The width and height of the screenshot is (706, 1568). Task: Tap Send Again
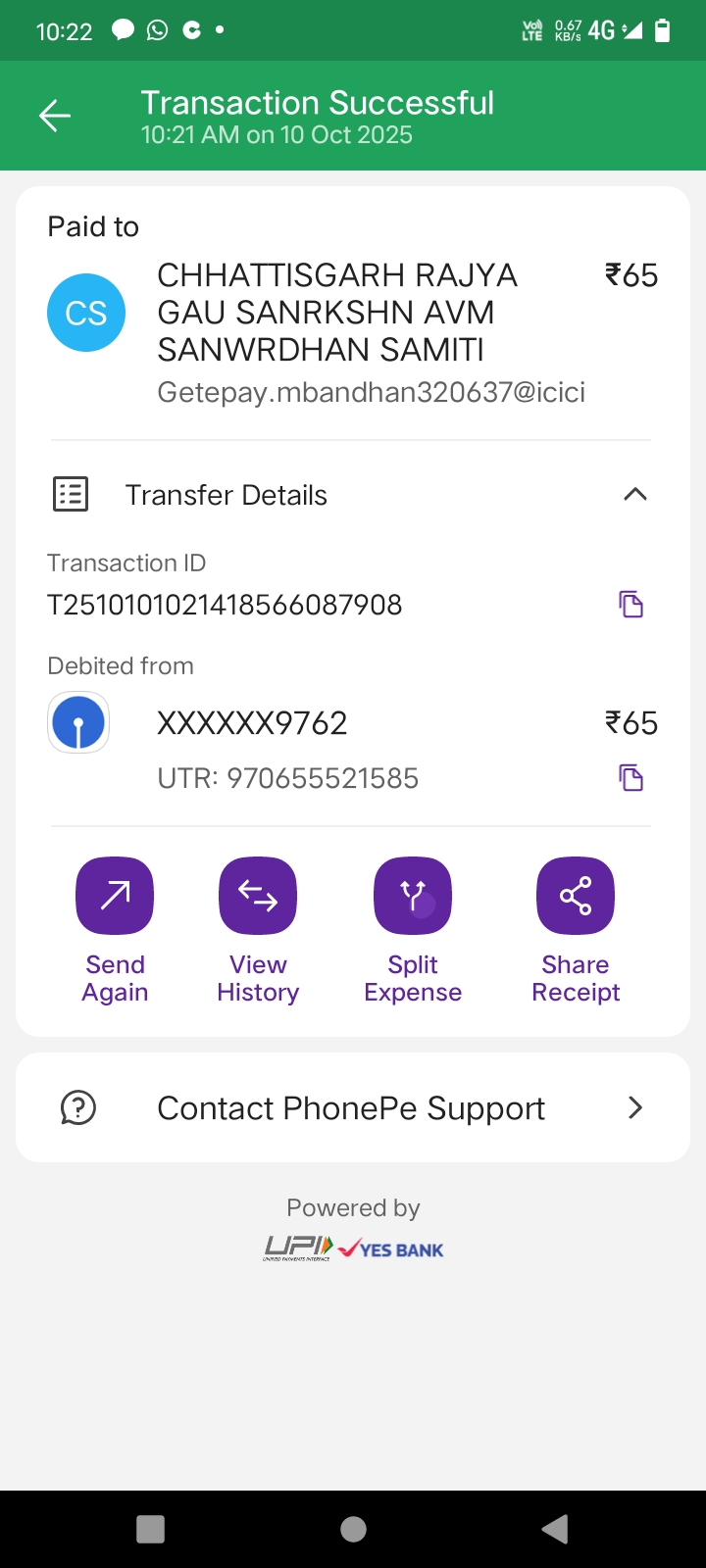click(115, 896)
